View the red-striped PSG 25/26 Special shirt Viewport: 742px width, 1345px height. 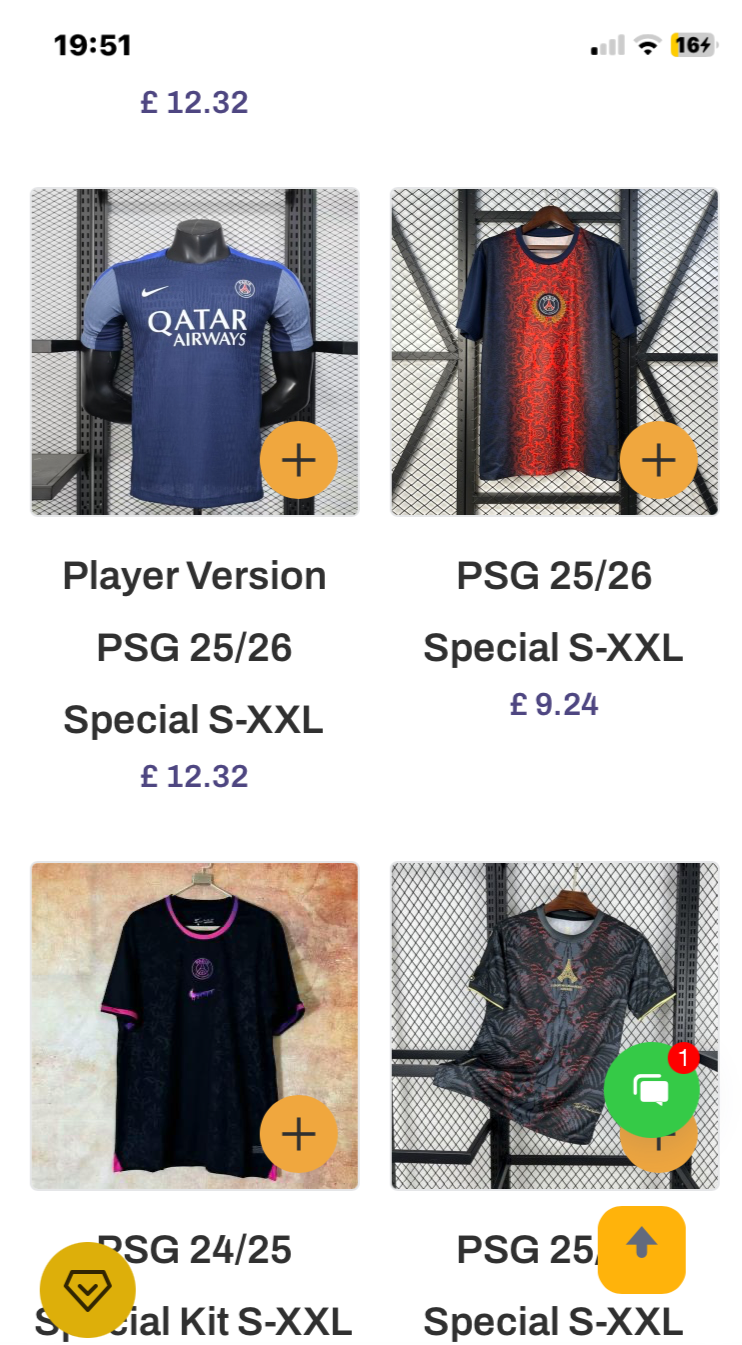click(540, 330)
